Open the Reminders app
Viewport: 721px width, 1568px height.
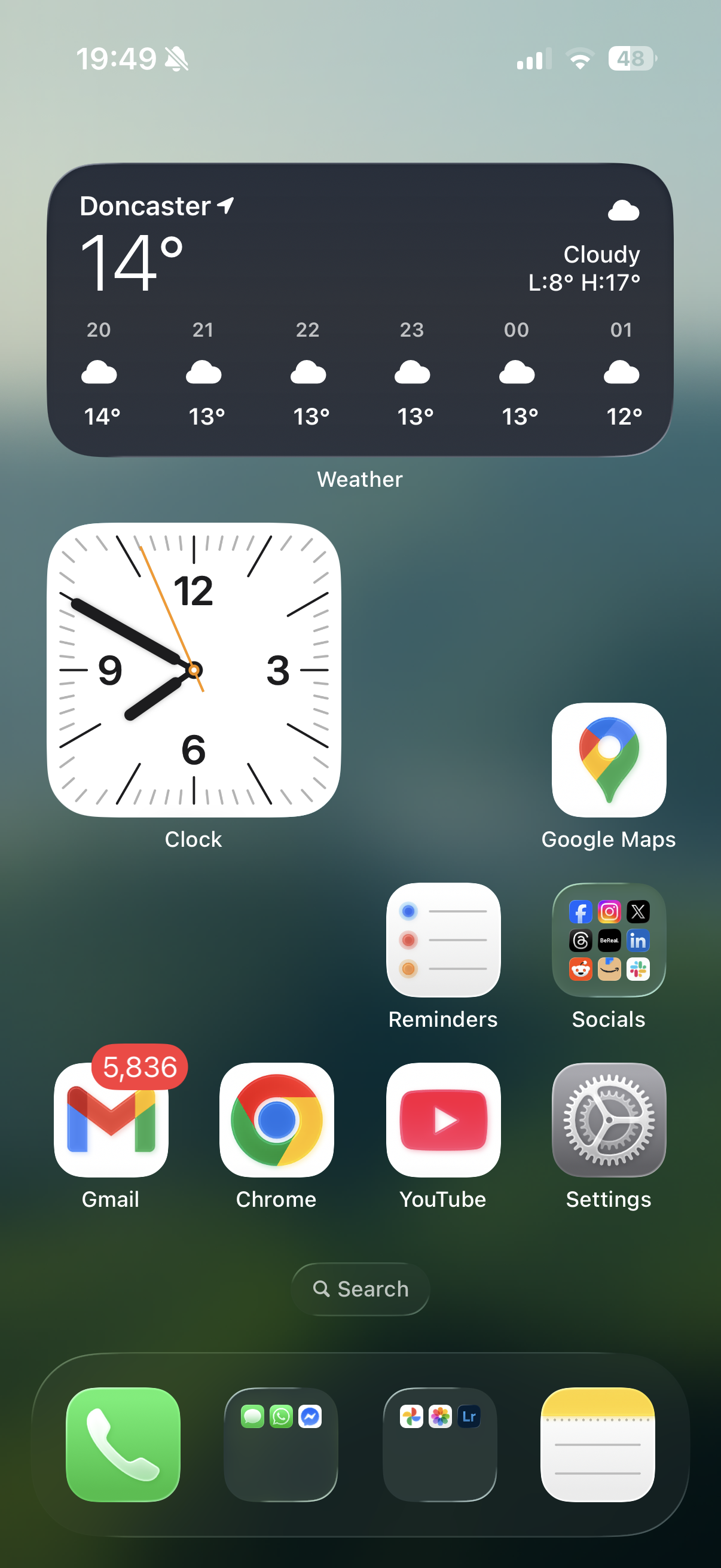point(443,939)
